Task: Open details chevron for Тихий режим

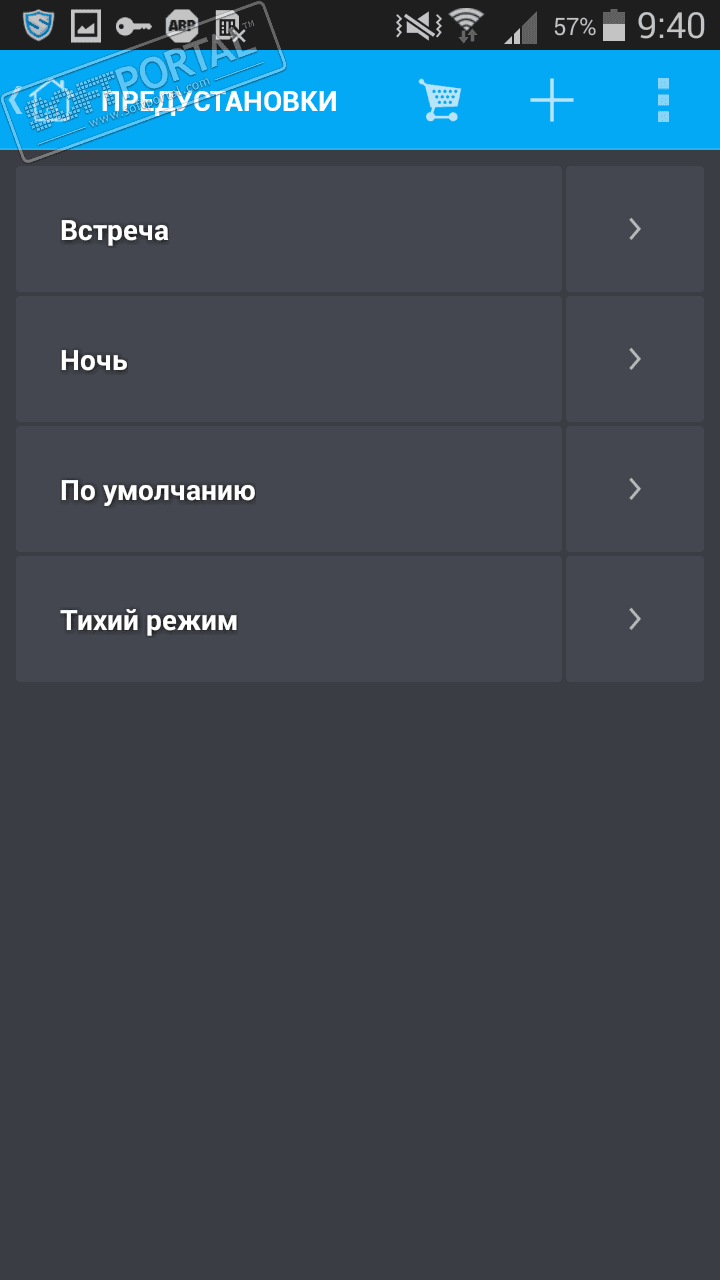Action: pyautogui.click(x=635, y=619)
